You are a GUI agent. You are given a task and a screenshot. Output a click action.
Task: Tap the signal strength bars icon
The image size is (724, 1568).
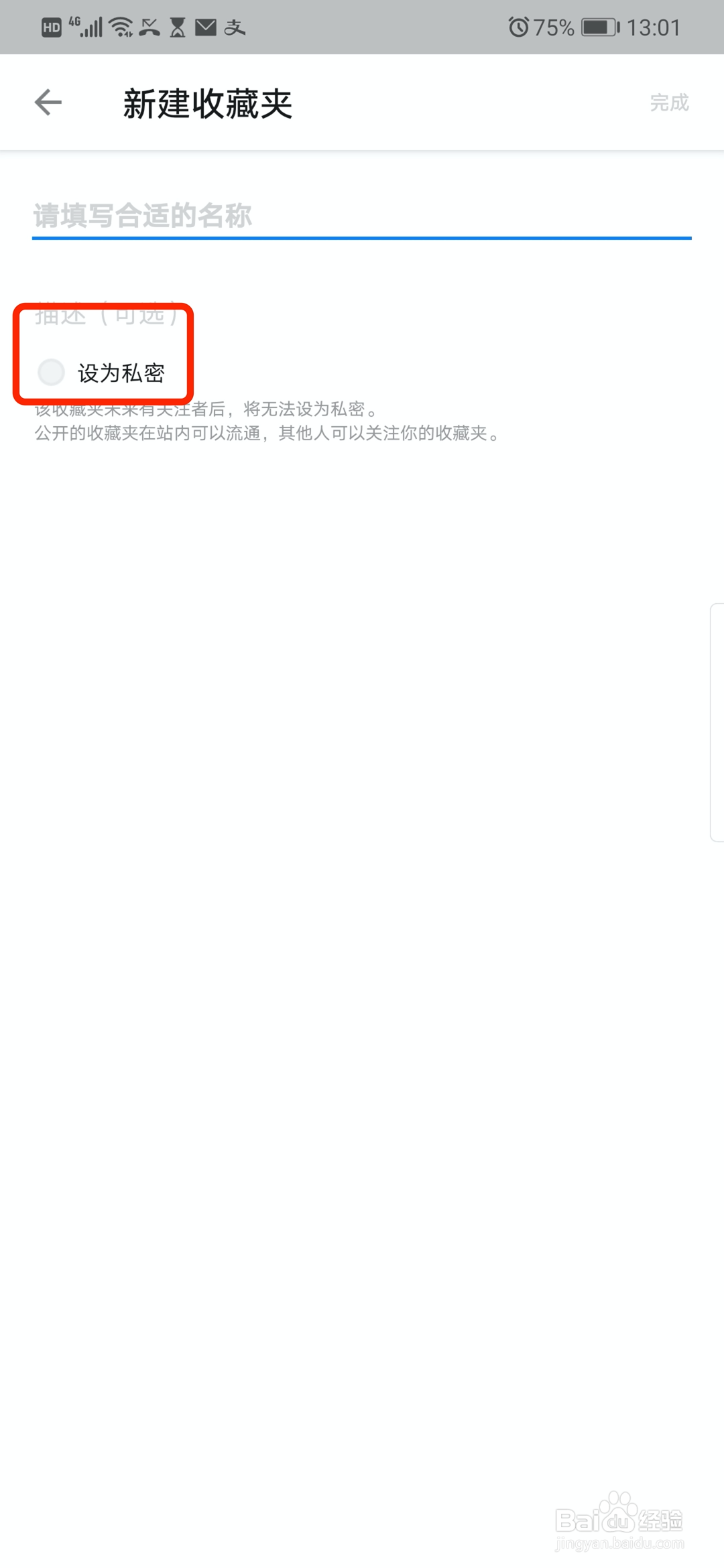[x=92, y=27]
